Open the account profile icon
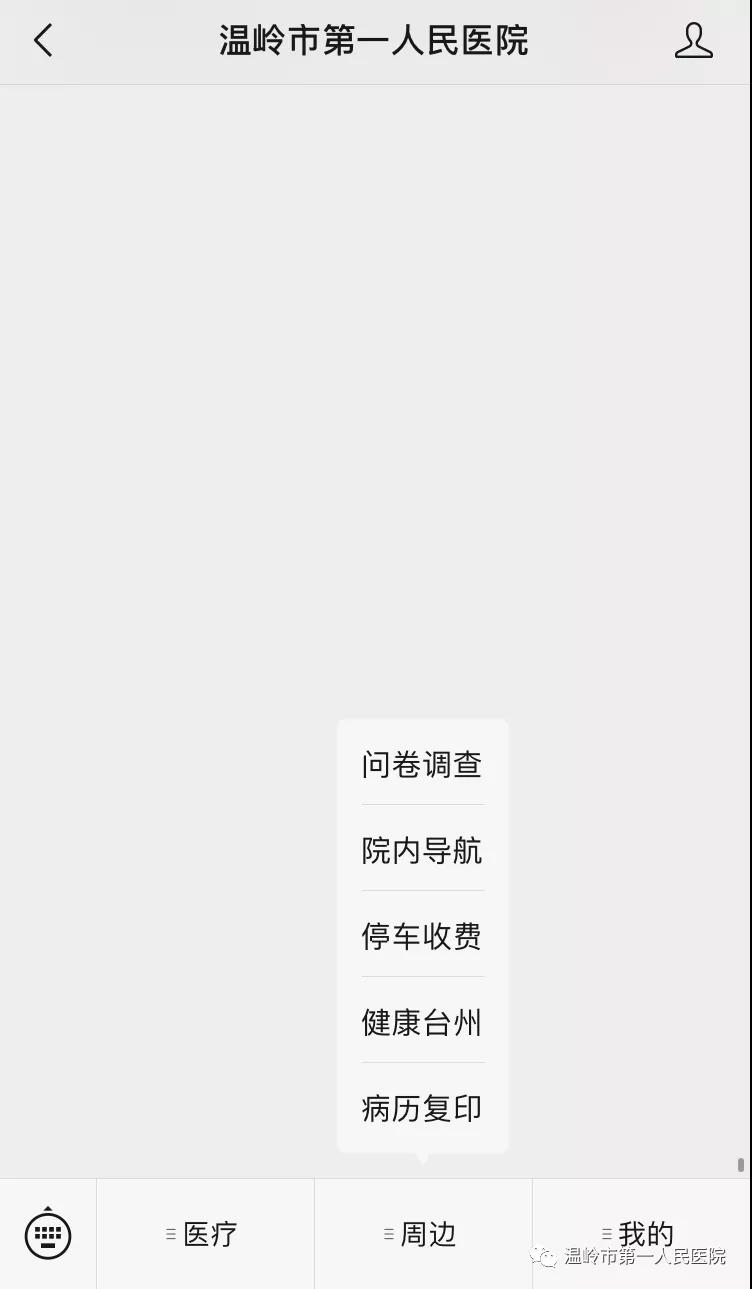Screen dimensions: 752x1289 click(693, 41)
